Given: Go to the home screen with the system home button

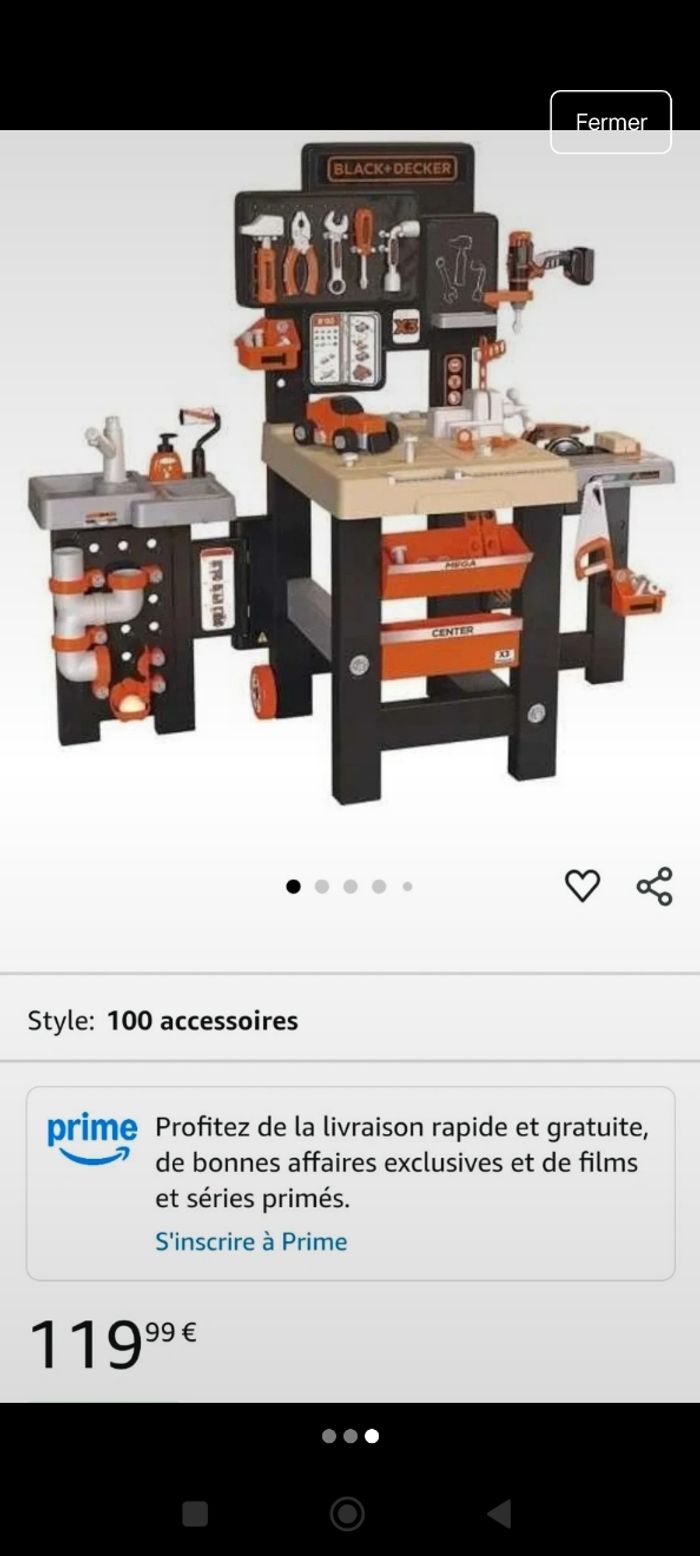Looking at the screenshot, I should pyautogui.click(x=347, y=1513).
